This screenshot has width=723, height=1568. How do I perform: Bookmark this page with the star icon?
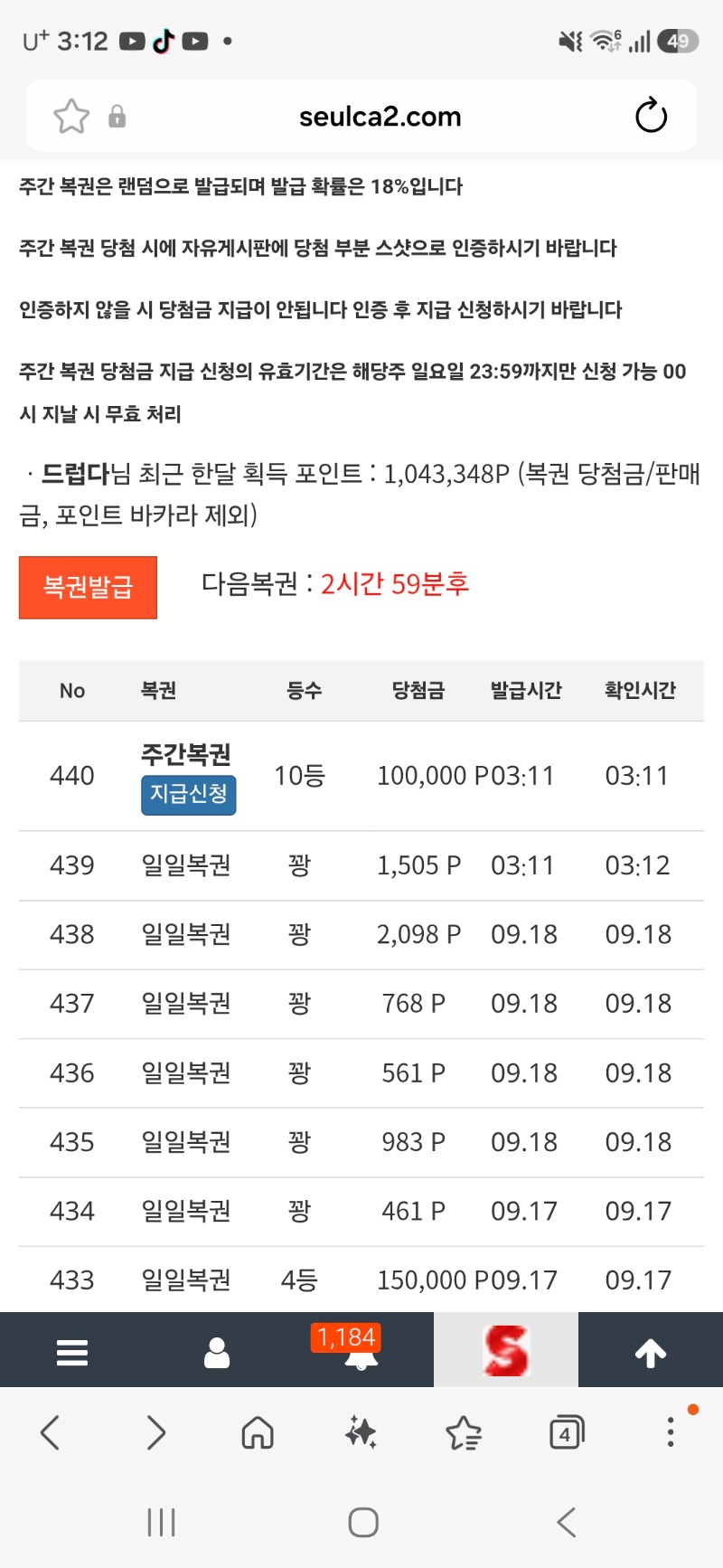click(71, 117)
